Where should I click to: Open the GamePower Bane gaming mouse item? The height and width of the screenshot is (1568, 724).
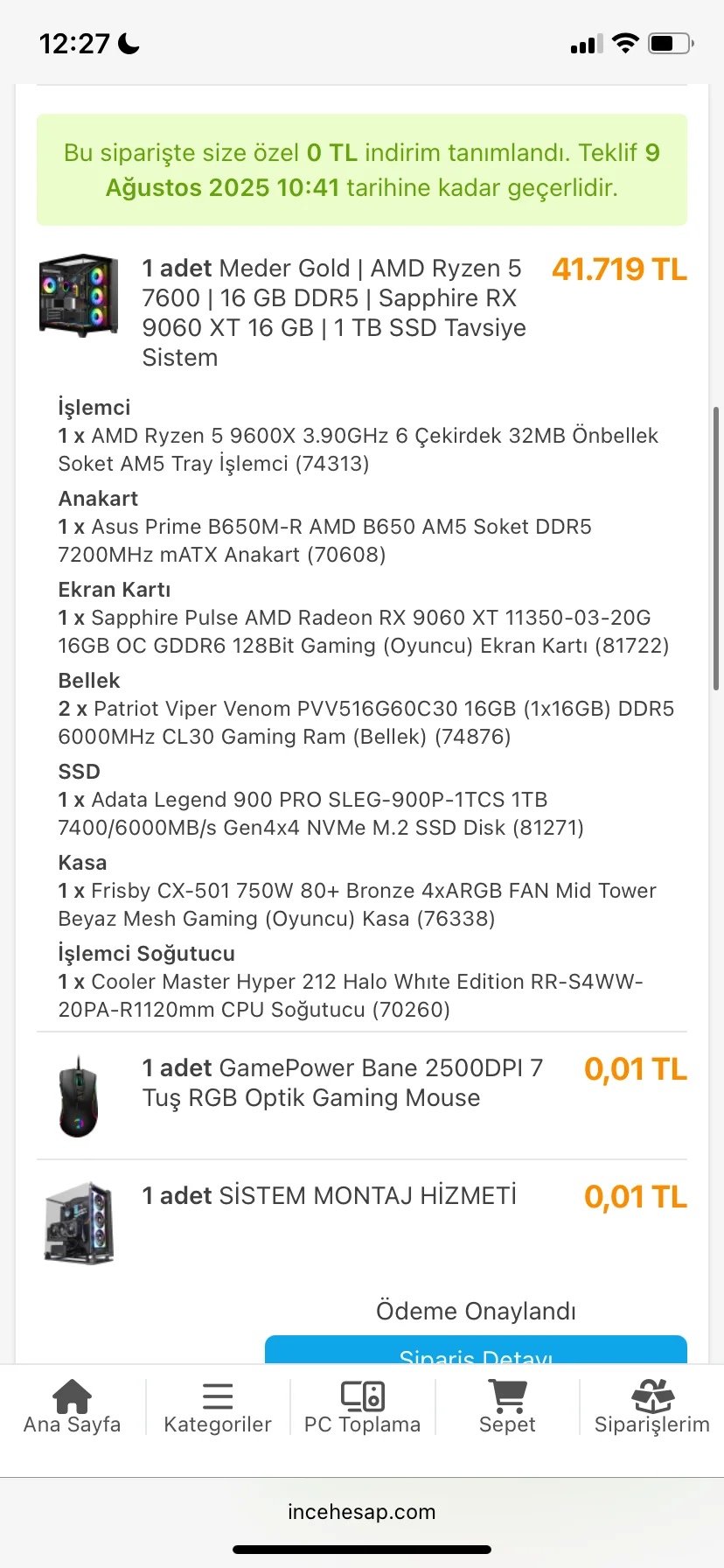pos(342,1083)
